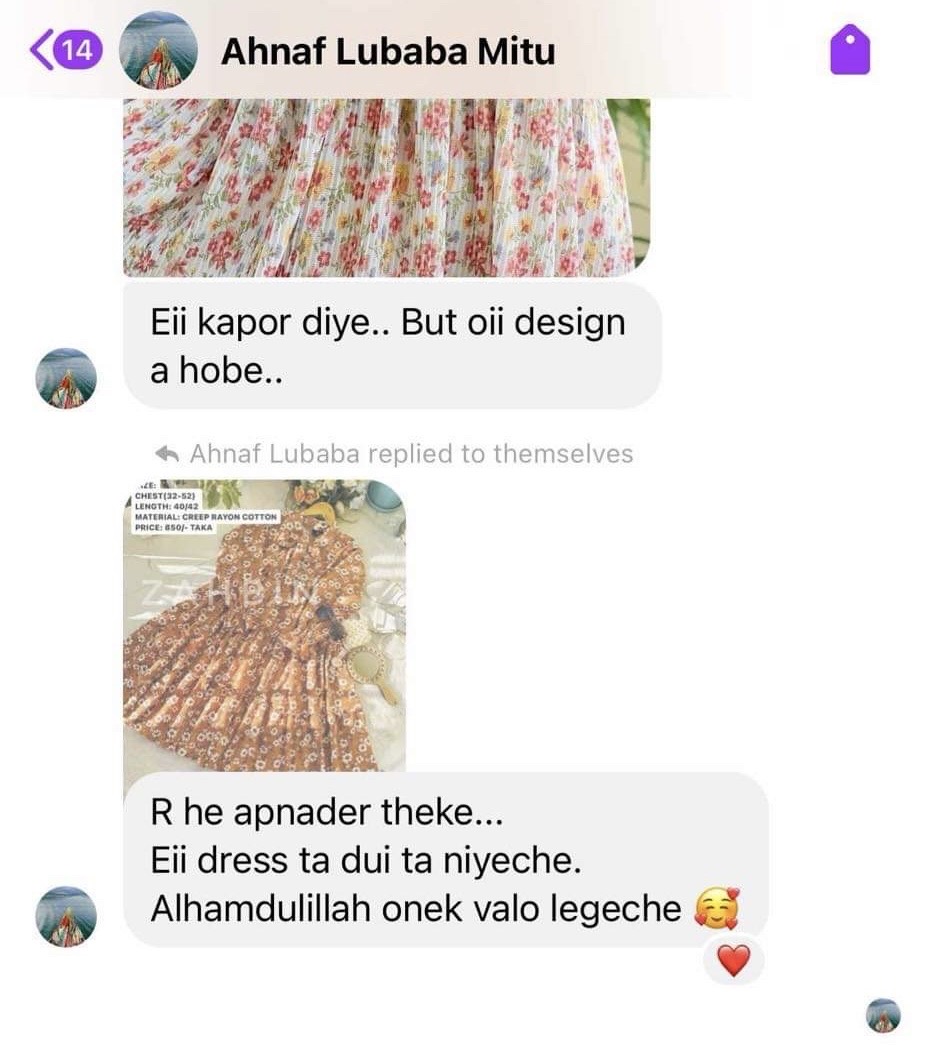
Task: Open the purple label tag icon
Action: 850,50
